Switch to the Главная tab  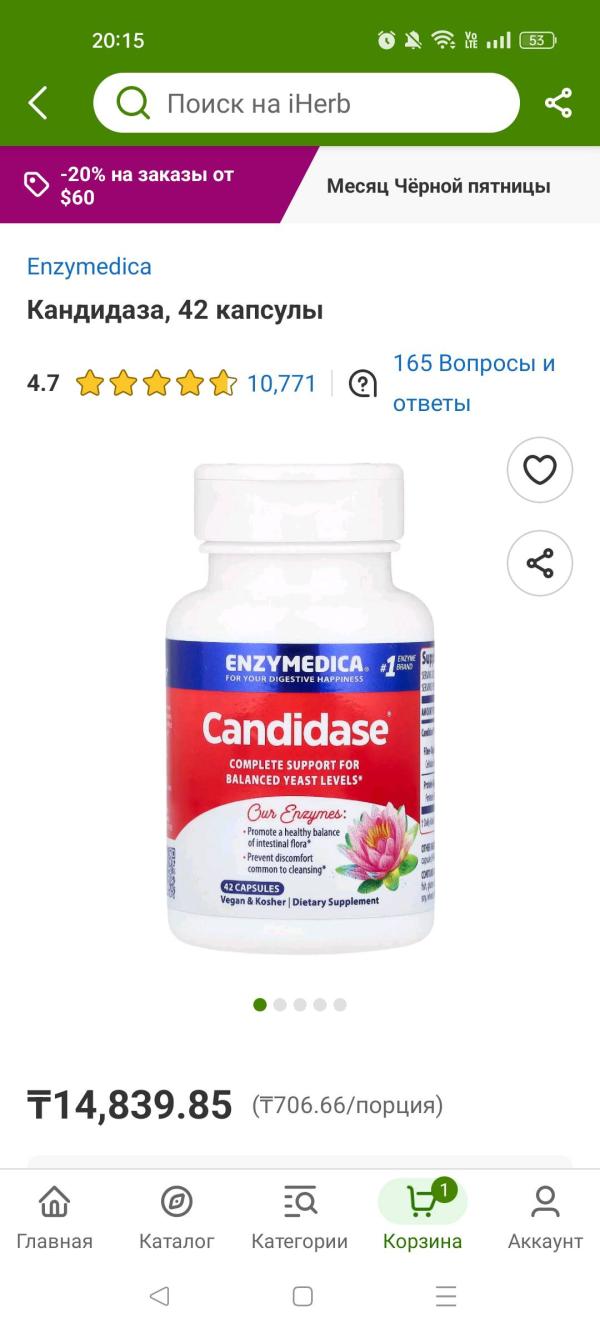tap(54, 1217)
